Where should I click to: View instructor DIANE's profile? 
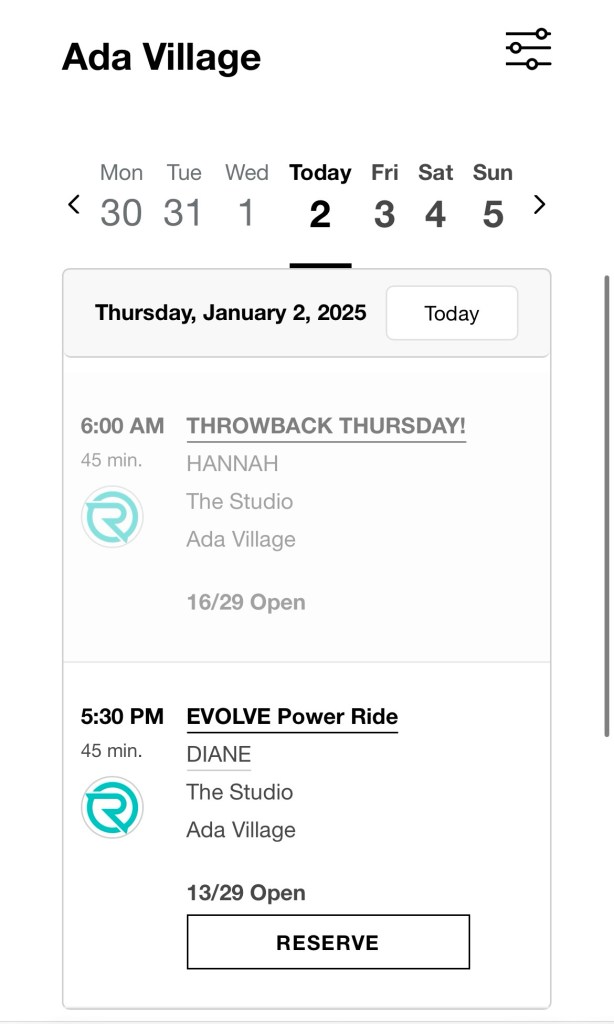218,755
